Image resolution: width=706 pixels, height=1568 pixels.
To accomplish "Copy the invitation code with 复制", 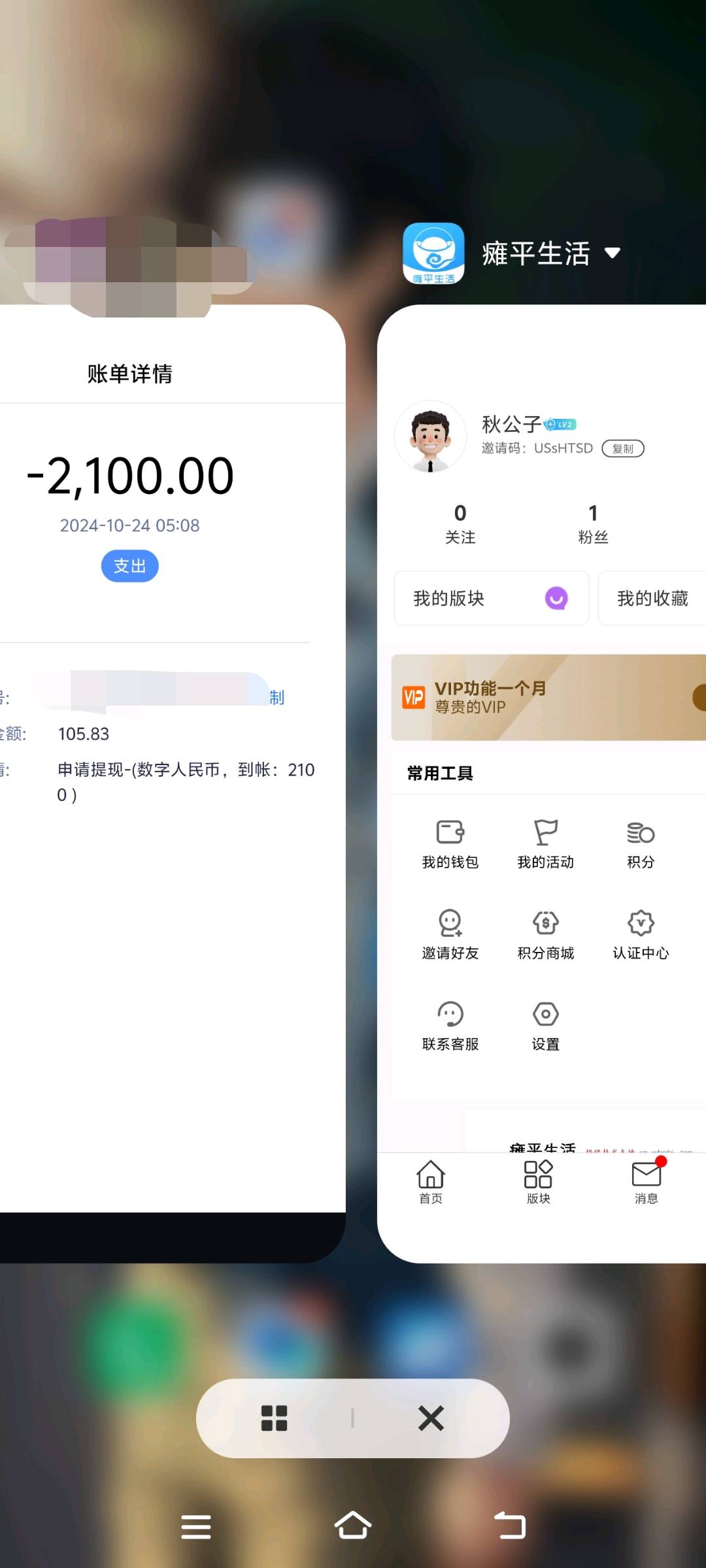I will pos(622,449).
